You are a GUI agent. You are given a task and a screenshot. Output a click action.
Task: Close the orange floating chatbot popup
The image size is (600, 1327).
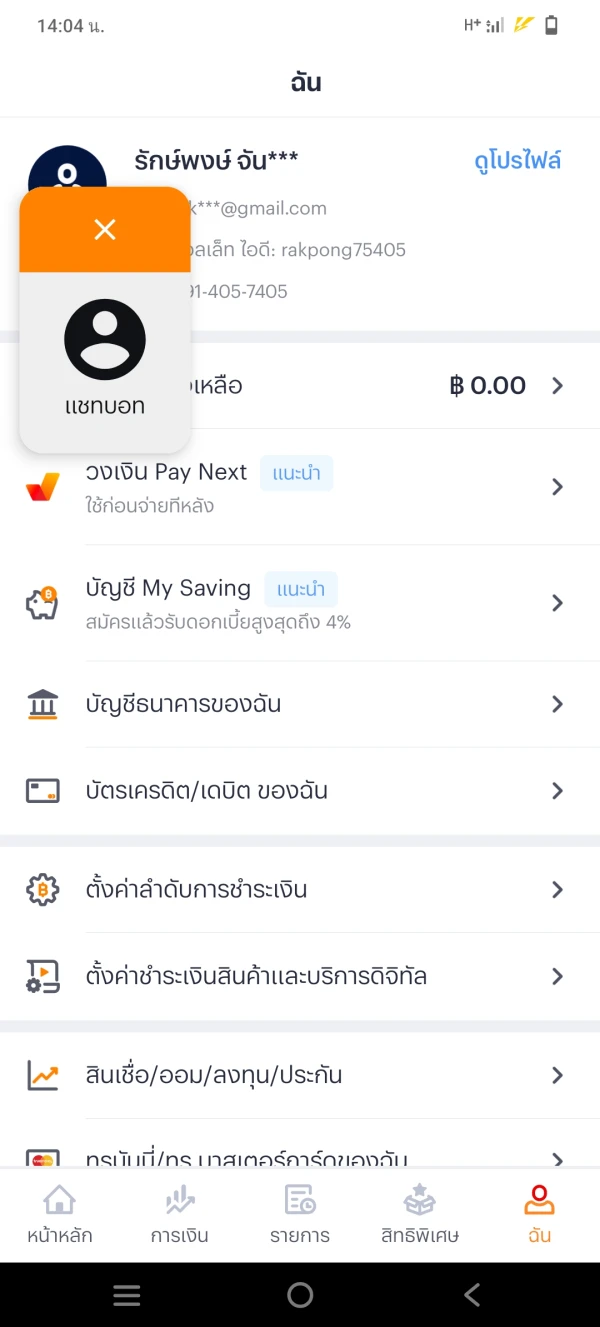point(105,230)
